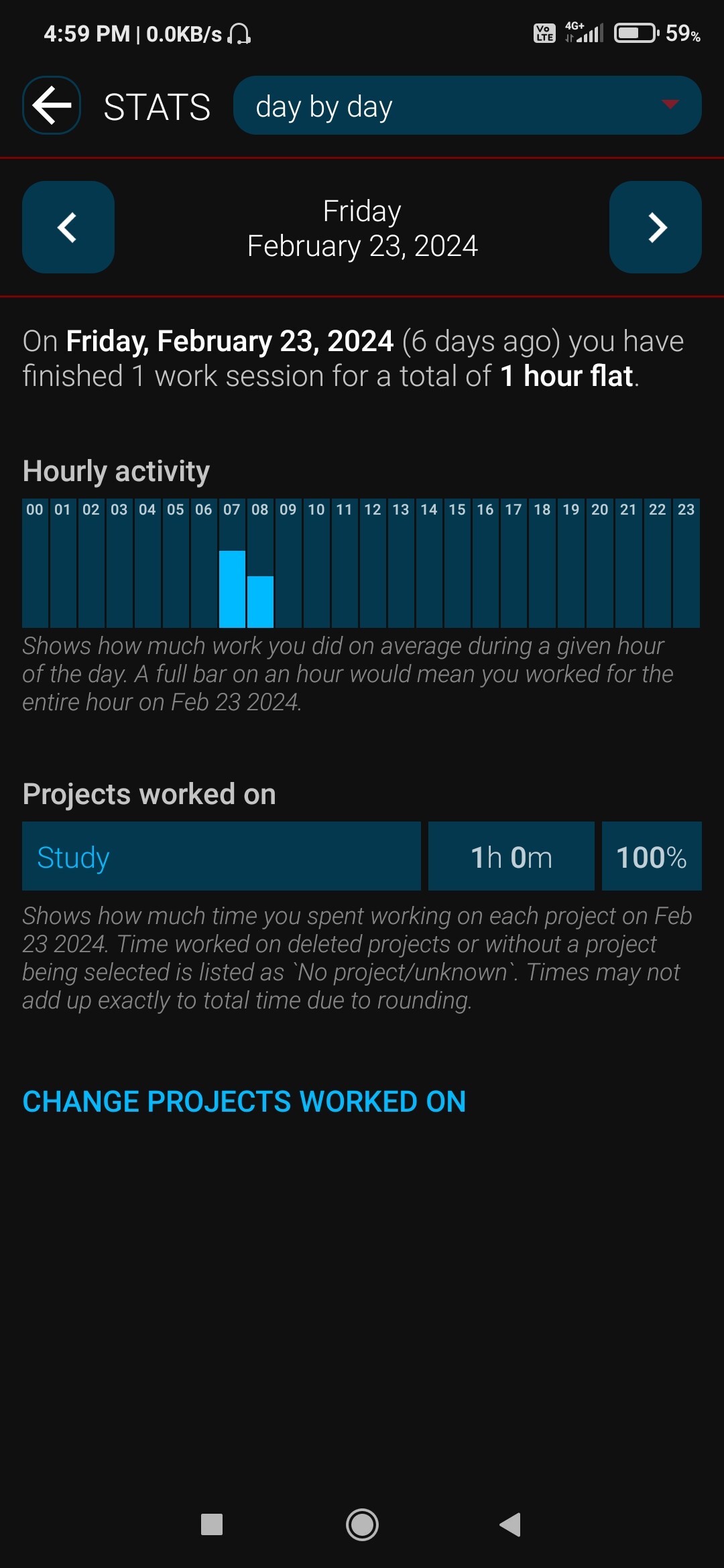Go to the phone's home screen

pyautogui.click(x=362, y=1524)
